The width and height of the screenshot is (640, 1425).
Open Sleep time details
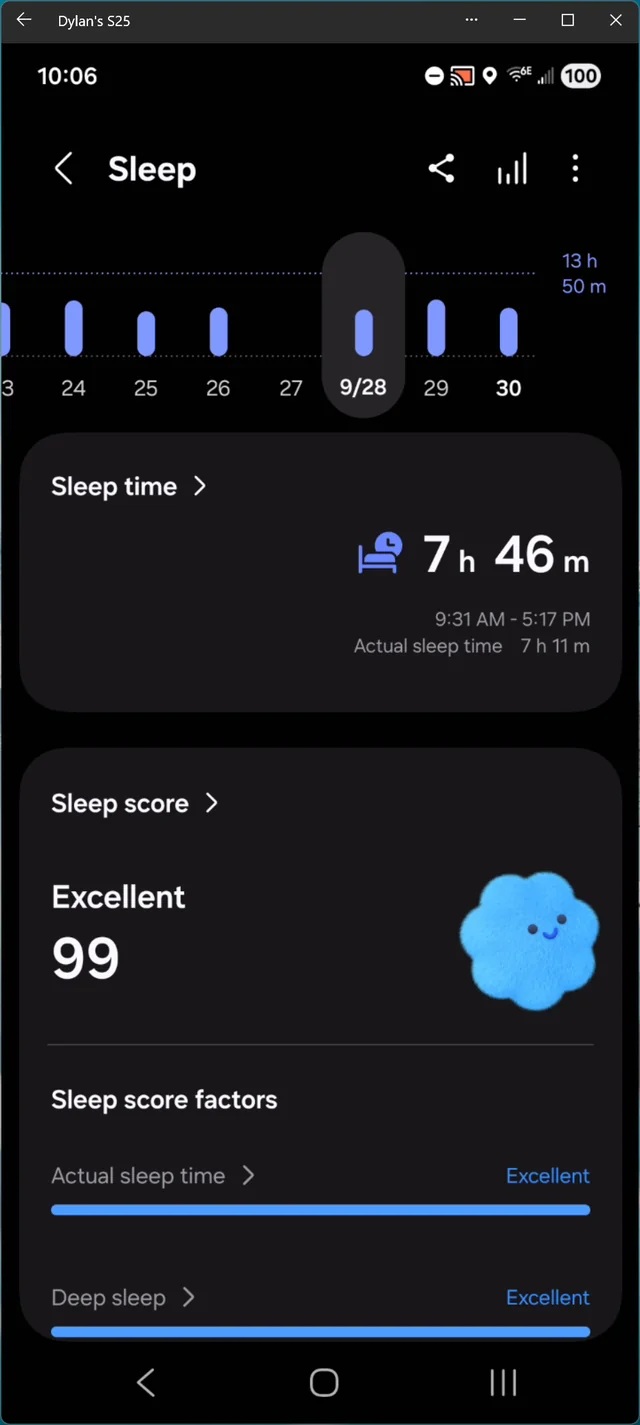pyautogui.click(x=128, y=487)
